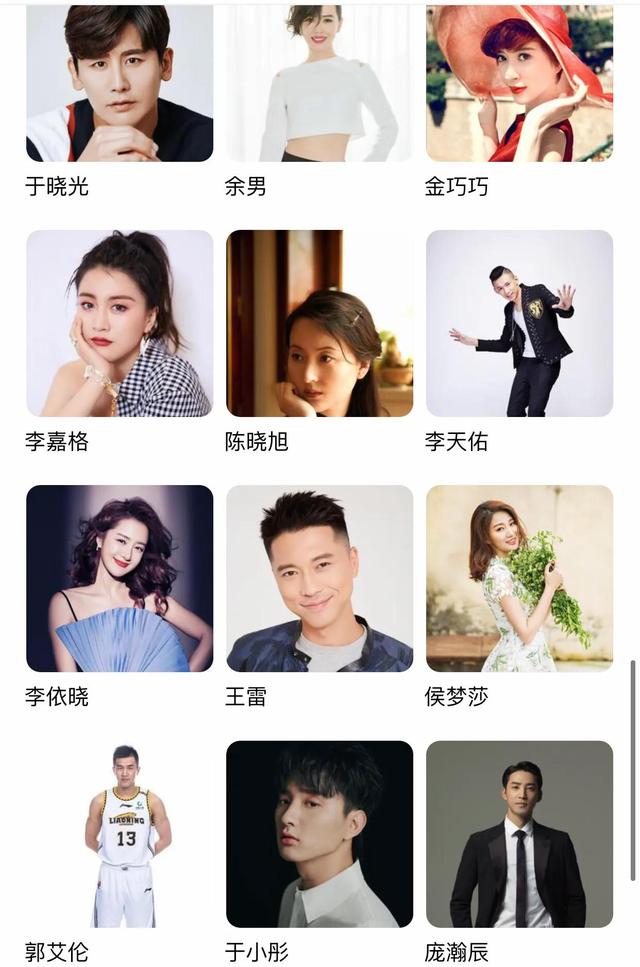Open 李嘉格's card
The height and width of the screenshot is (967, 640).
coord(119,323)
